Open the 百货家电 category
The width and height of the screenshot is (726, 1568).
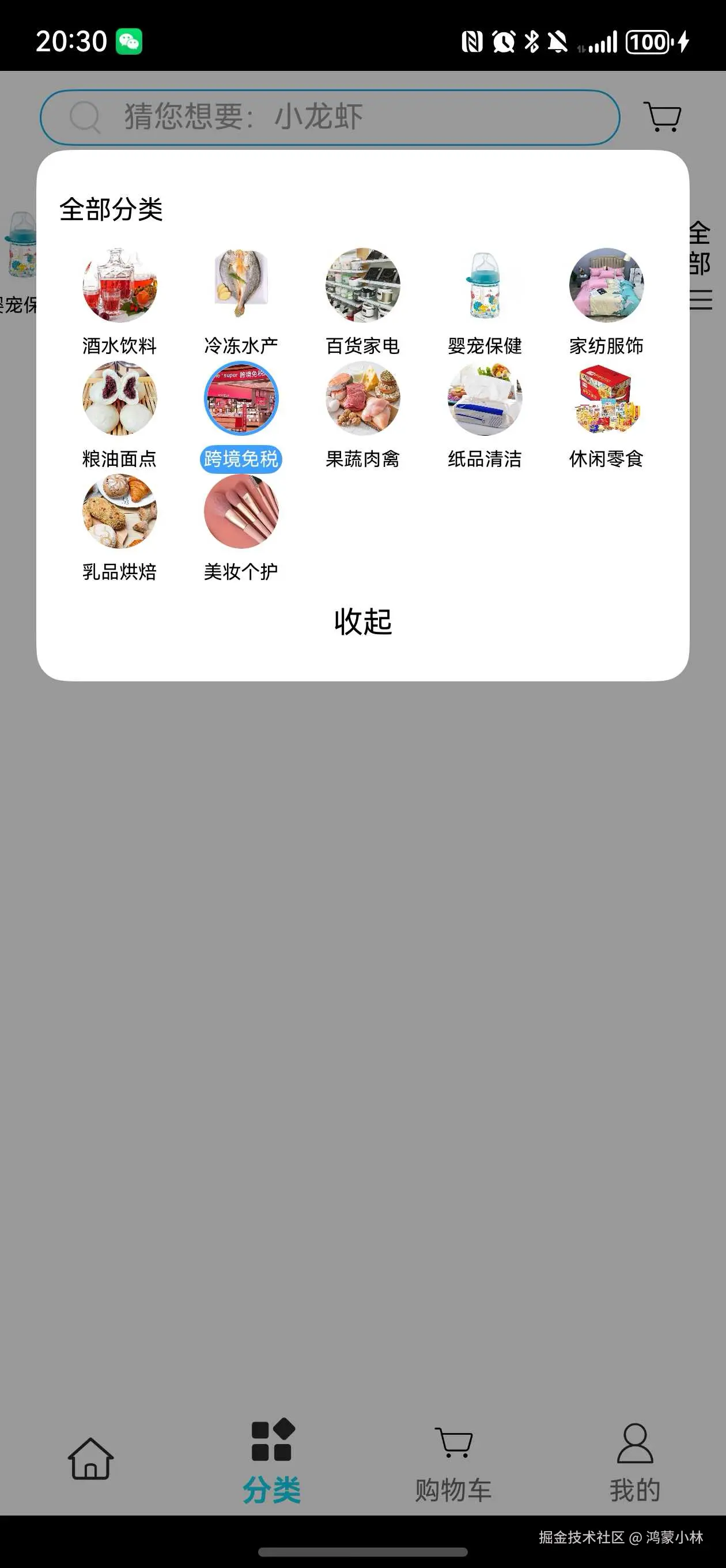click(364, 286)
